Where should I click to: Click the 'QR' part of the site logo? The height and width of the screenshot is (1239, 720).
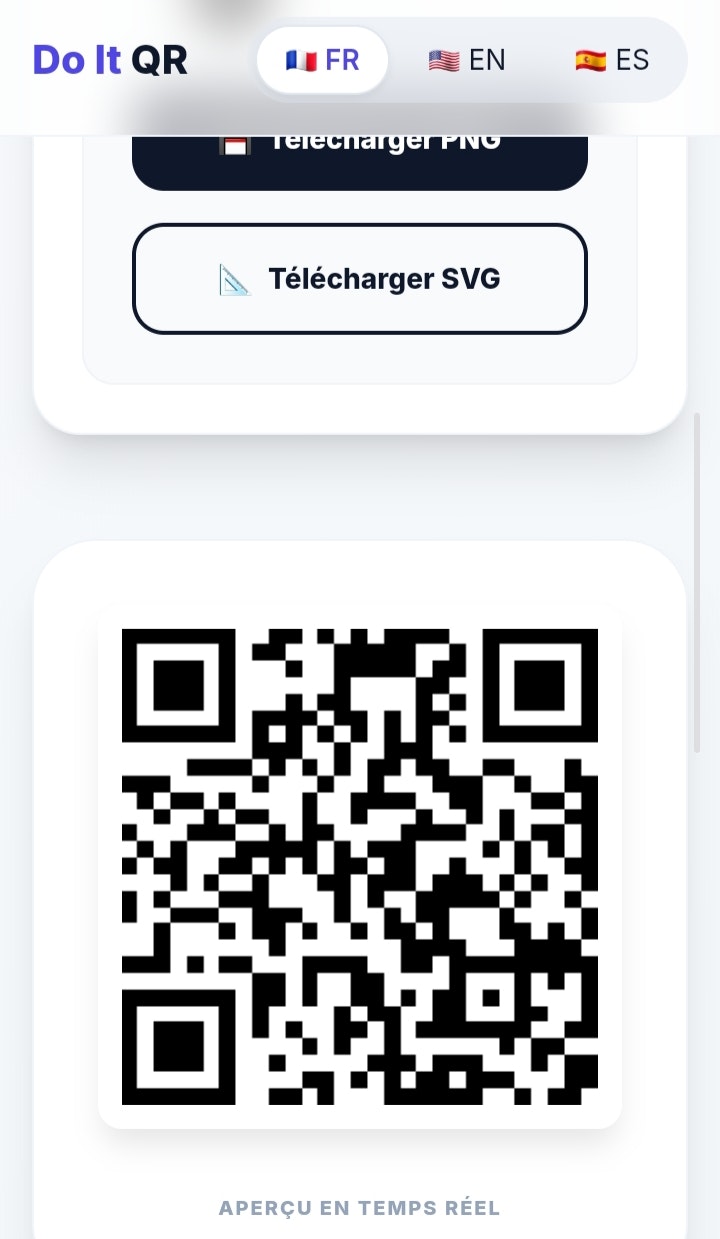coord(160,60)
